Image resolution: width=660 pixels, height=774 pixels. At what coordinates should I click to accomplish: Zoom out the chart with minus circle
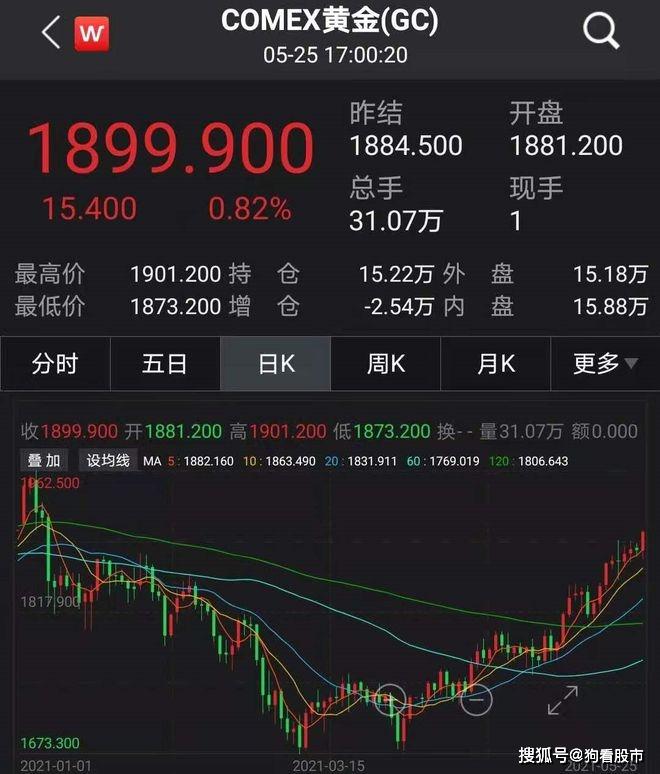pyautogui.click(x=476, y=699)
